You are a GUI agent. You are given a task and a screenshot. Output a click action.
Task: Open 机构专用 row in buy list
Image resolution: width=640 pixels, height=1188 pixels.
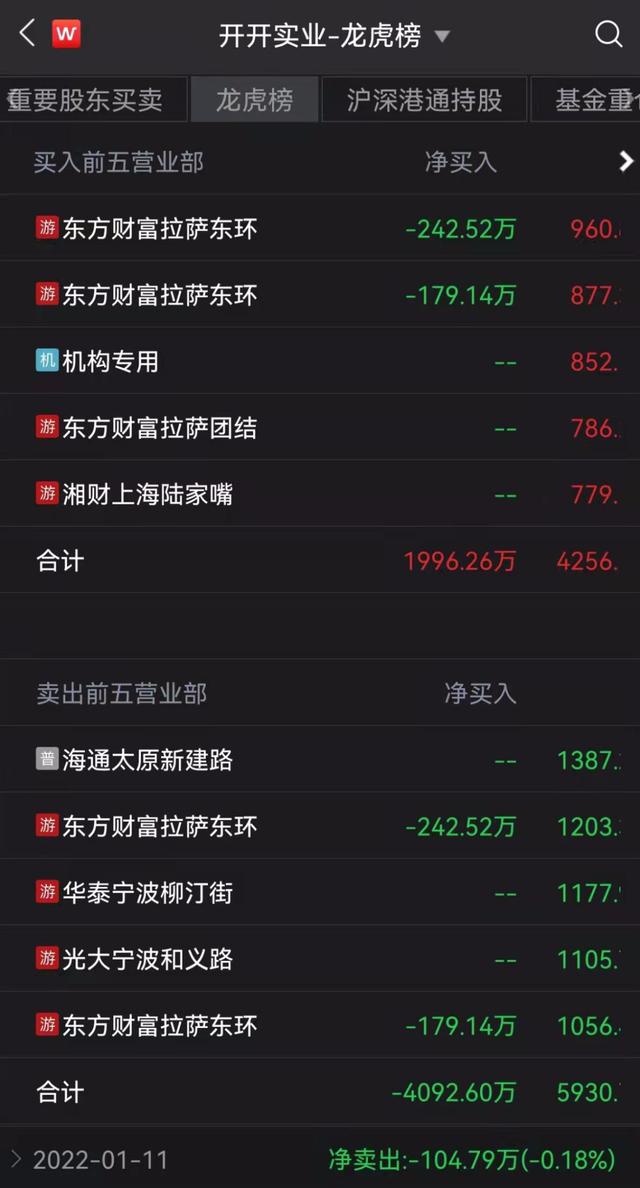pyautogui.click(x=111, y=361)
